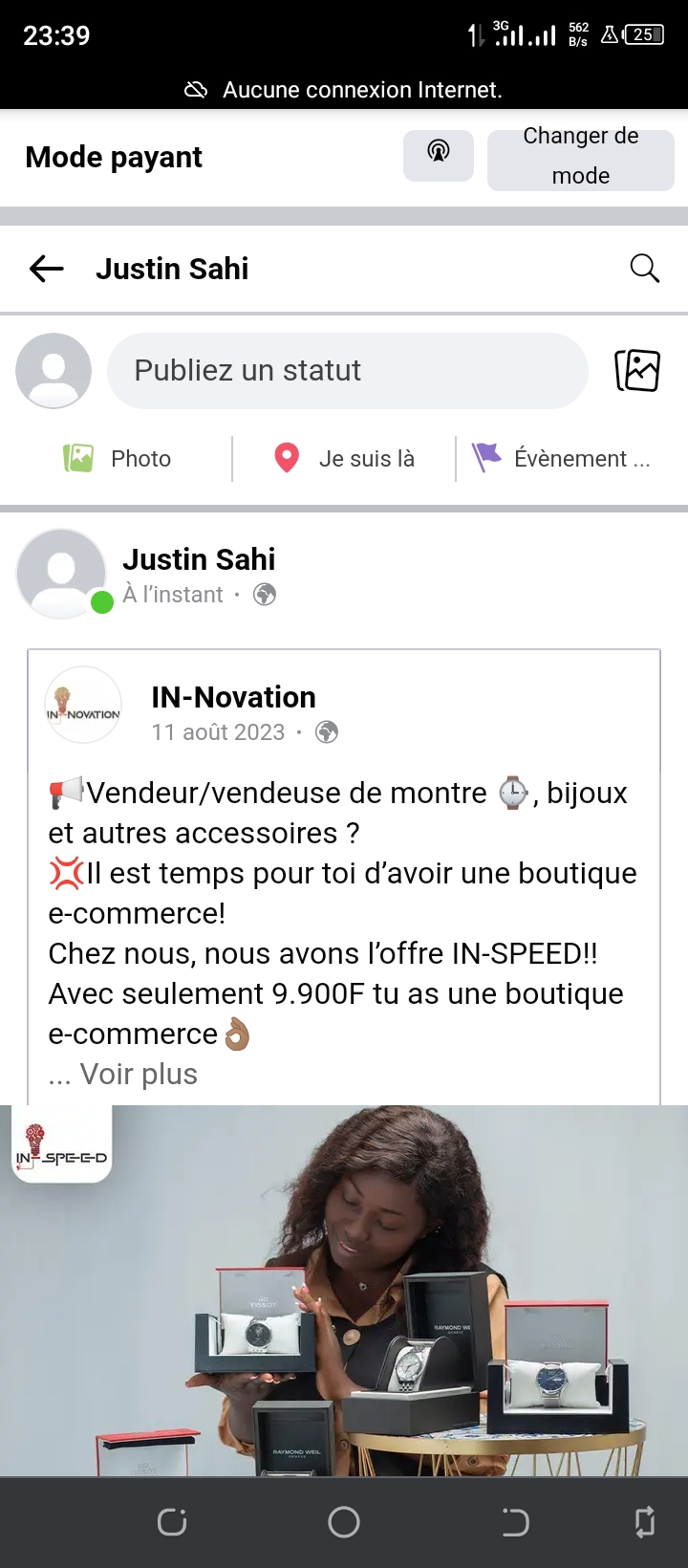Create an Évènement post
688x1568 pixels.
[562, 459]
